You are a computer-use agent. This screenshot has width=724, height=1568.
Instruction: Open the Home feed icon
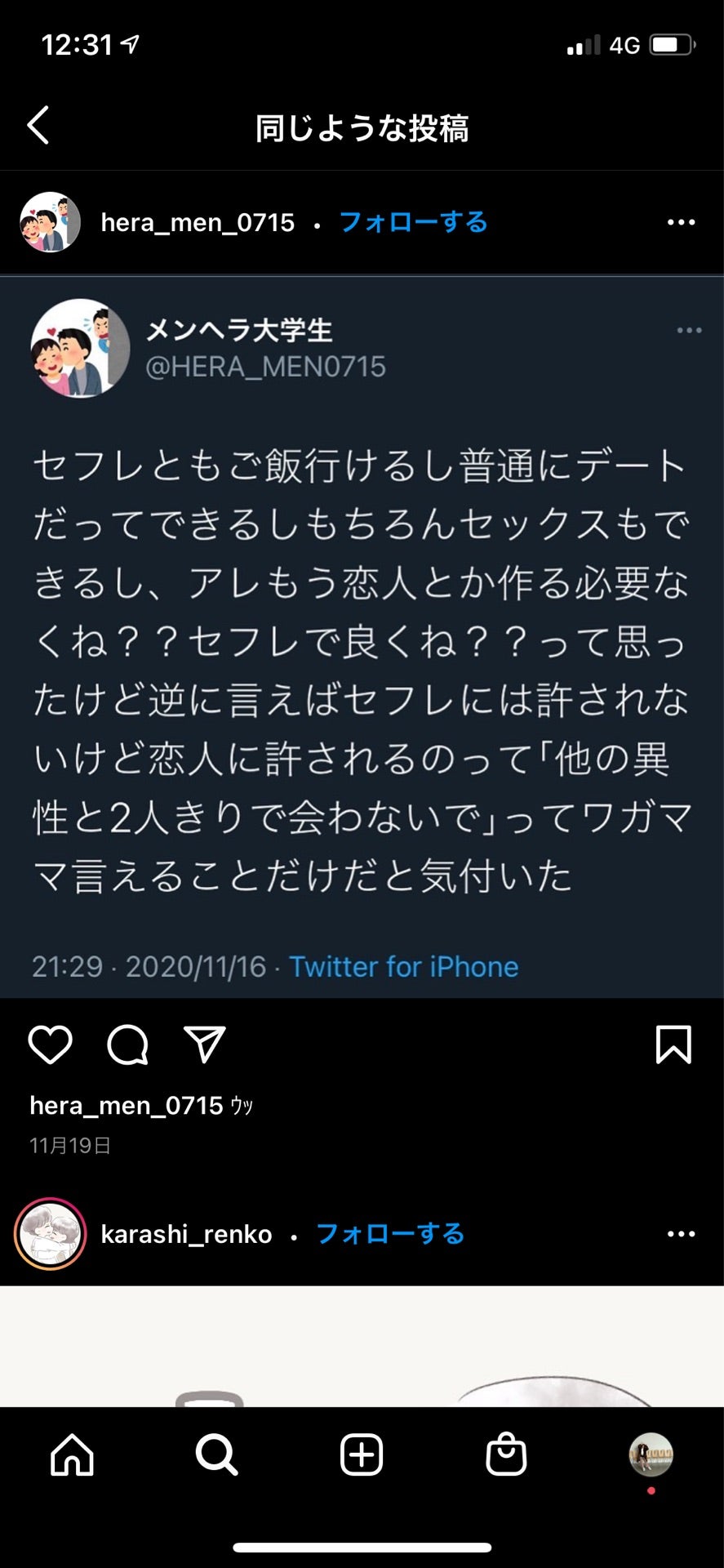point(73,1454)
